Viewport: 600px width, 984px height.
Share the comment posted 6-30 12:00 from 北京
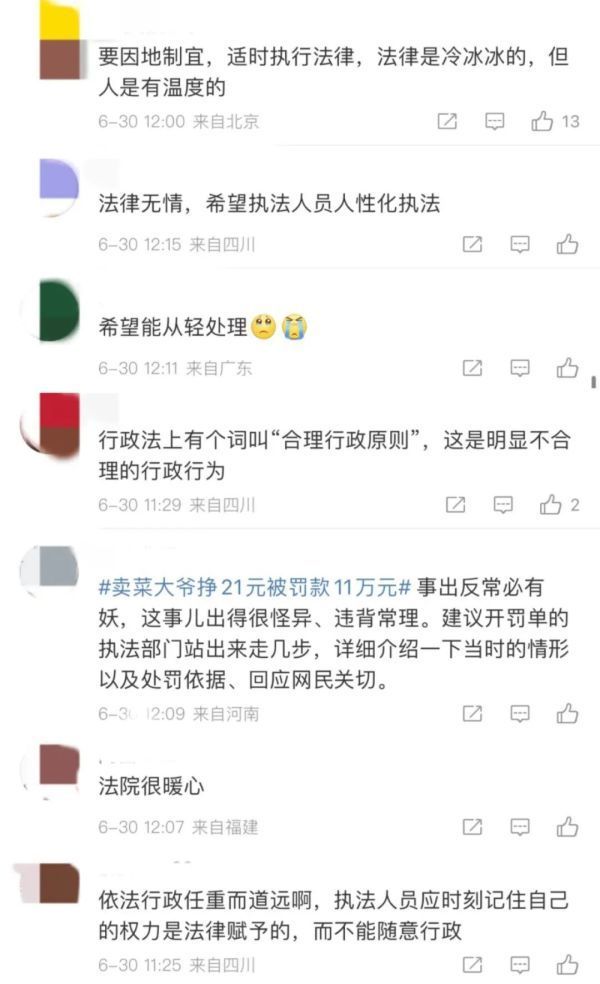(447, 121)
